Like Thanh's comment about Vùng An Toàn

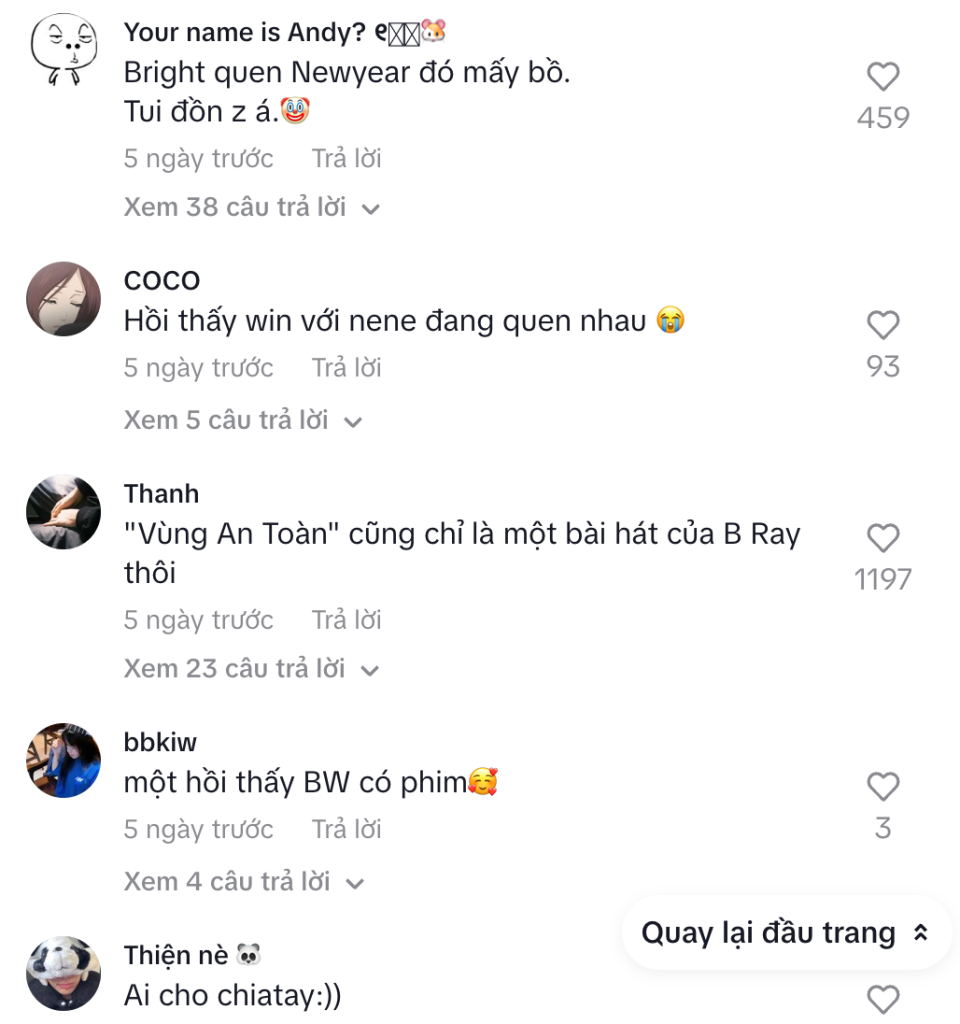coord(883,538)
